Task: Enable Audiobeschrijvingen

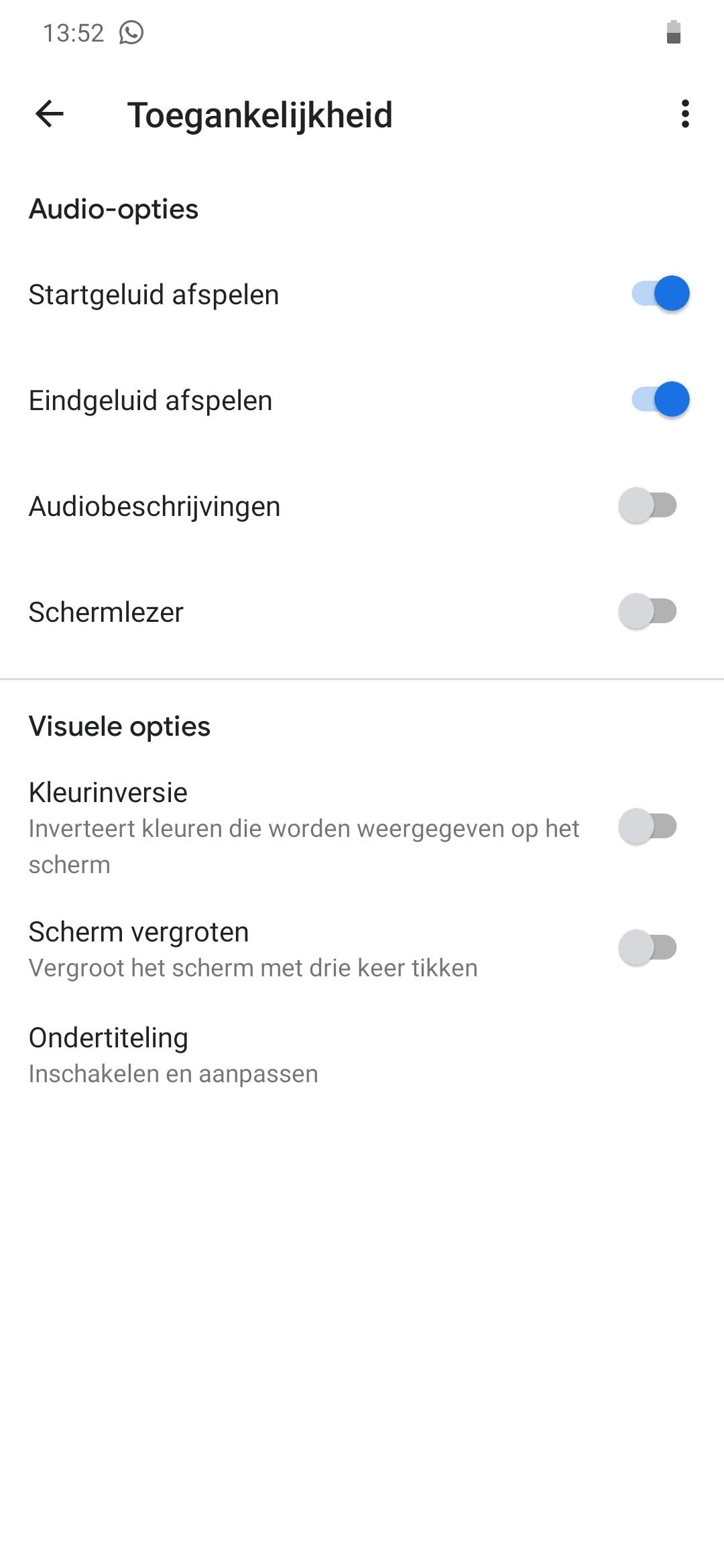Action: [648, 506]
